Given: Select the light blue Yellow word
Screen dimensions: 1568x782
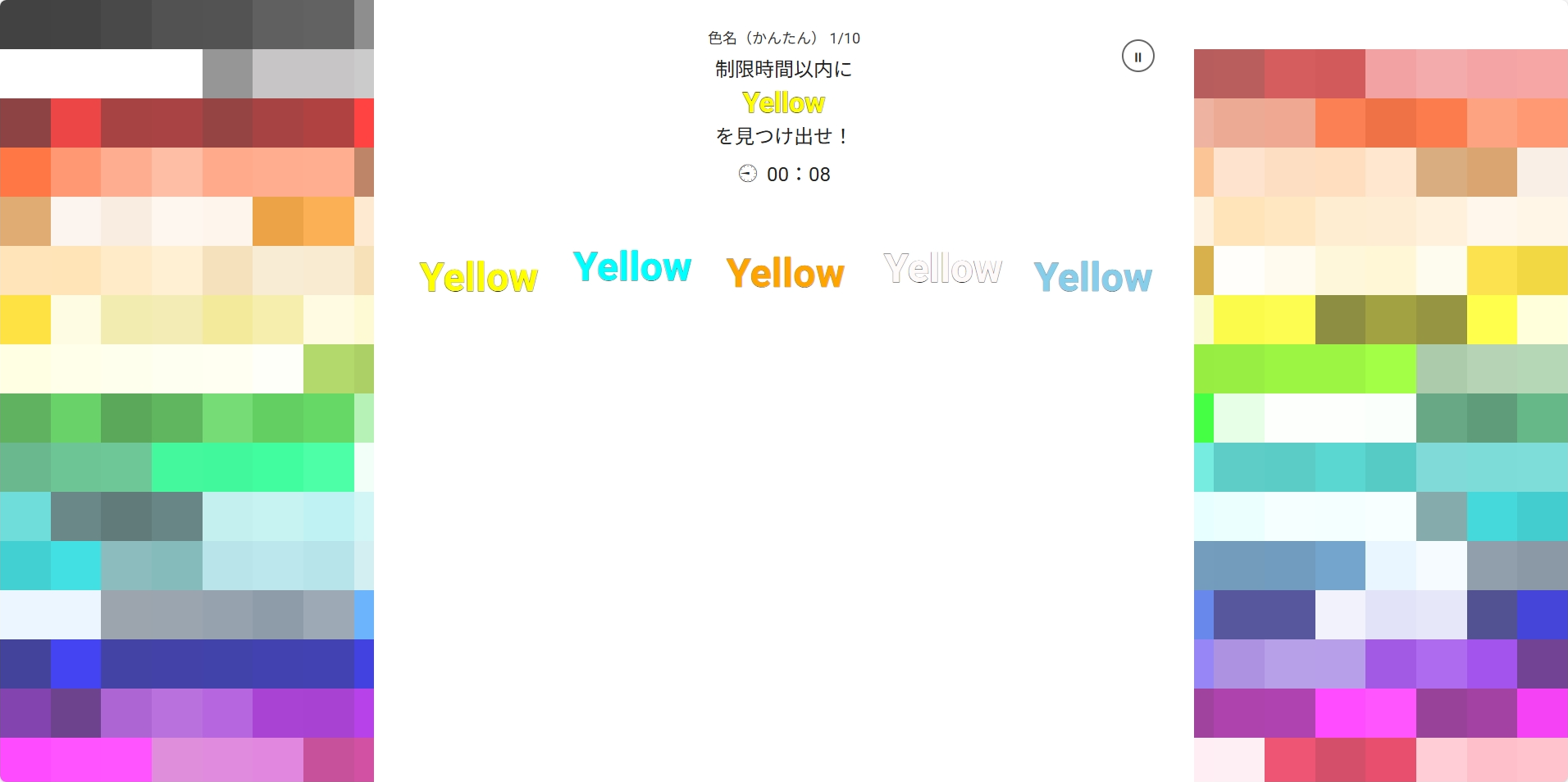Looking at the screenshot, I should pos(1092,278).
